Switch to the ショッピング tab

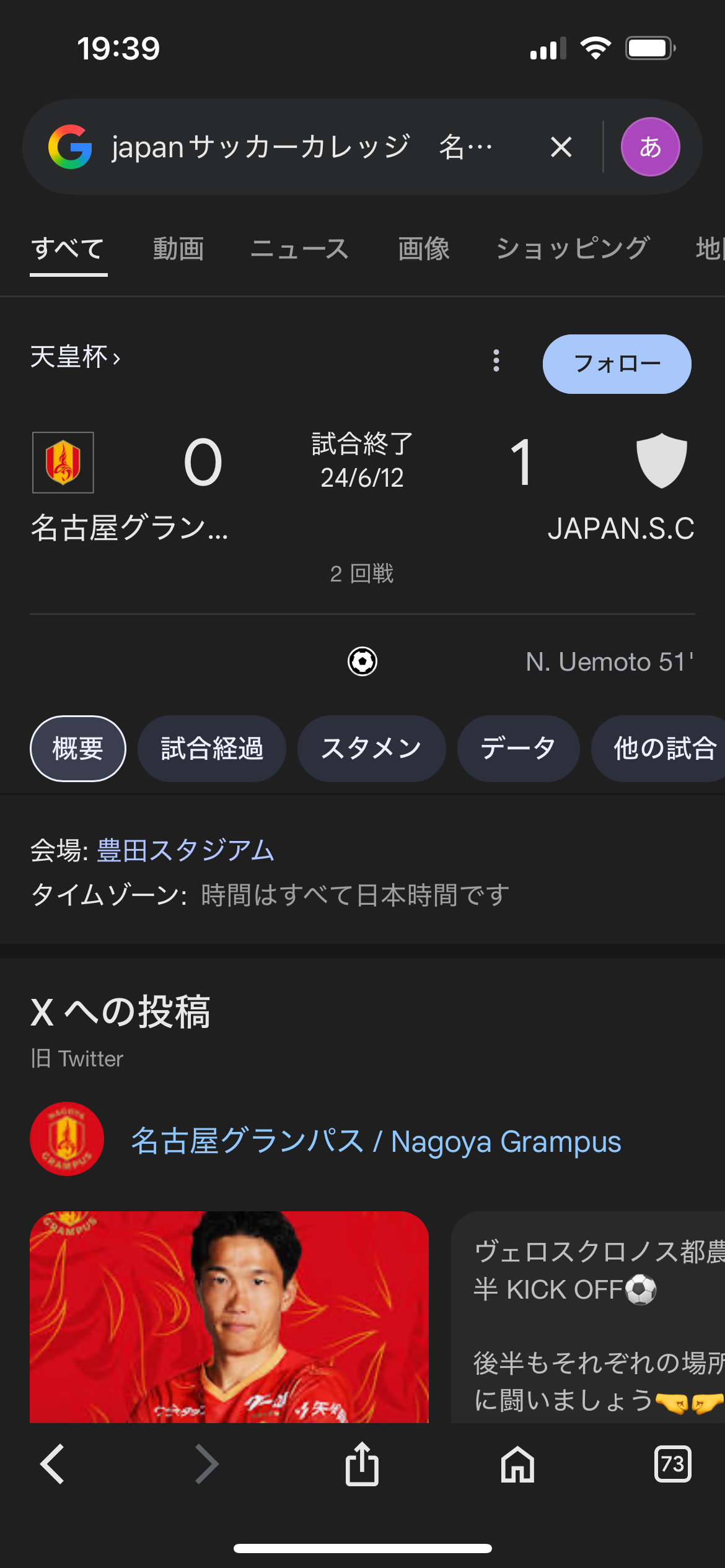click(x=573, y=249)
